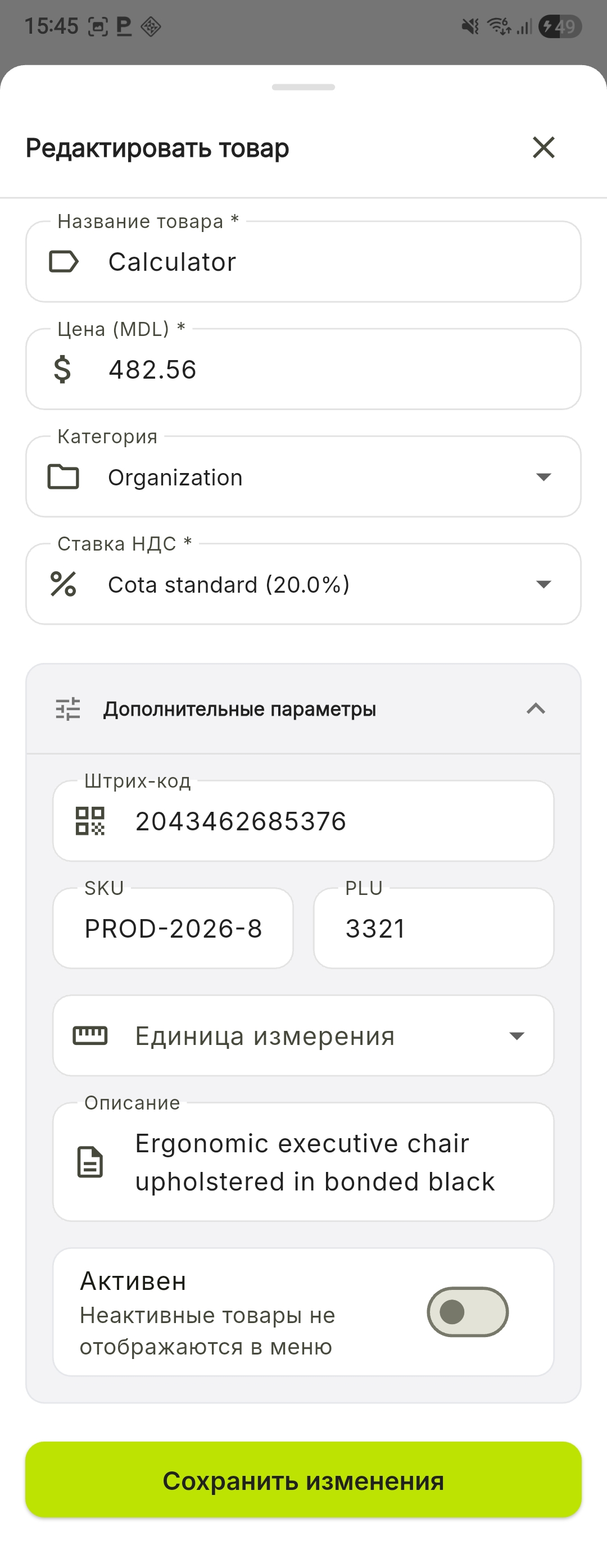The height and width of the screenshot is (1568, 607).
Task: Close the Редактировать товар sheet
Action: 543,147
